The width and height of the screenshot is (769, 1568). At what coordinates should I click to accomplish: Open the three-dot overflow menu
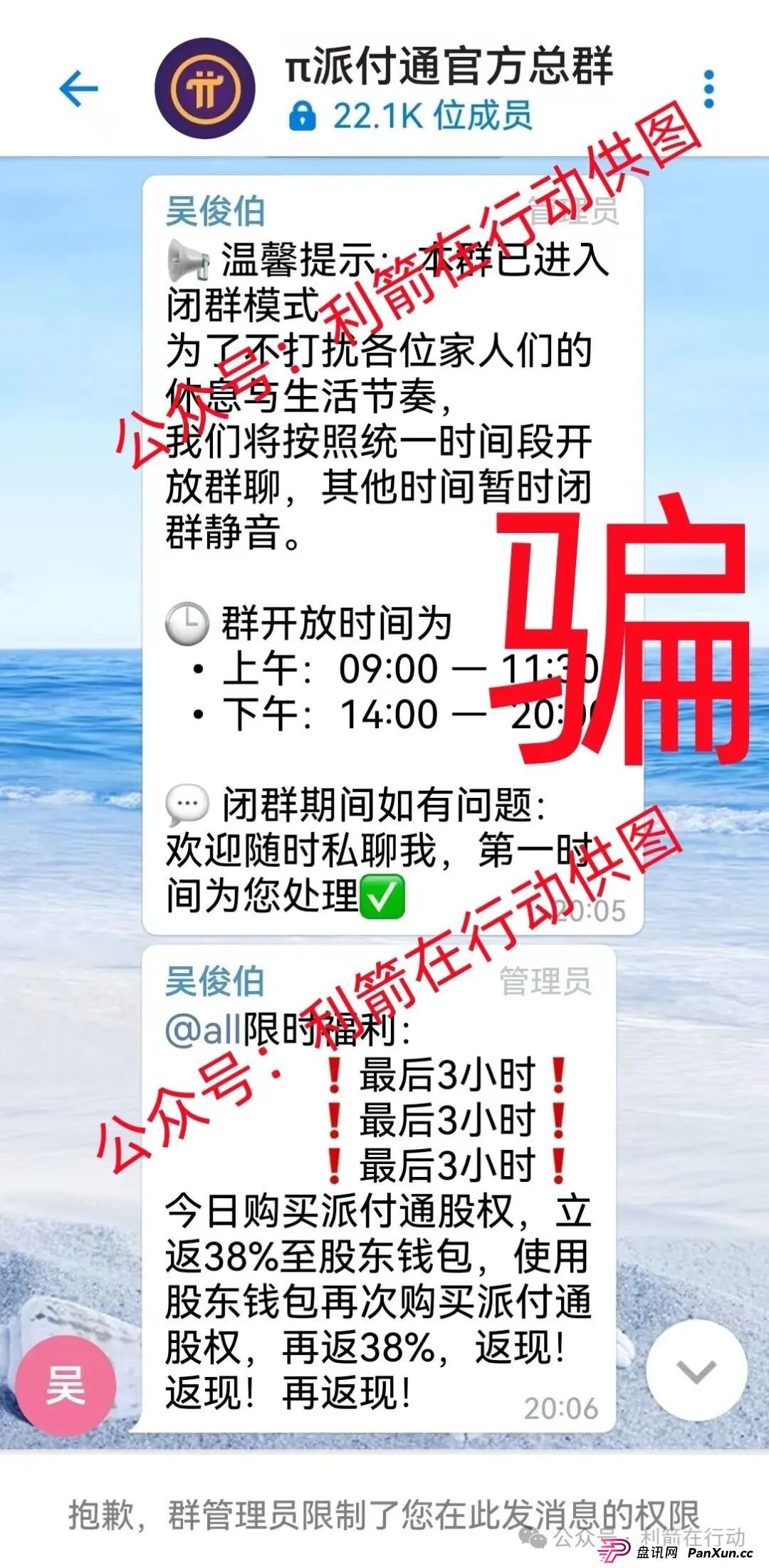point(708,90)
